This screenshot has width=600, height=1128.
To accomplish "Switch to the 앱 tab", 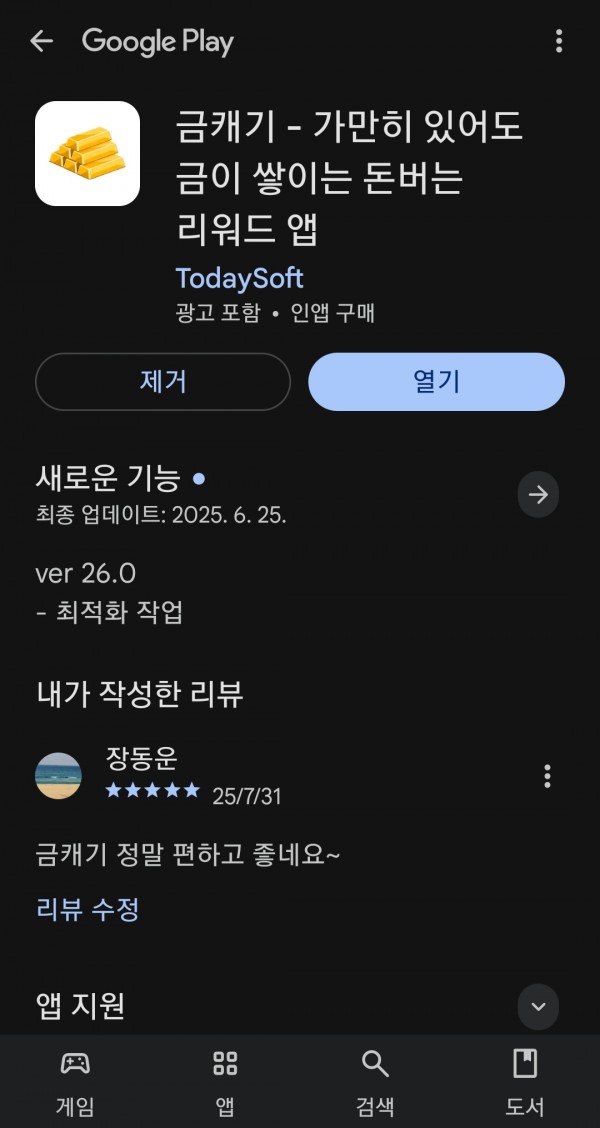I will tap(225, 1083).
